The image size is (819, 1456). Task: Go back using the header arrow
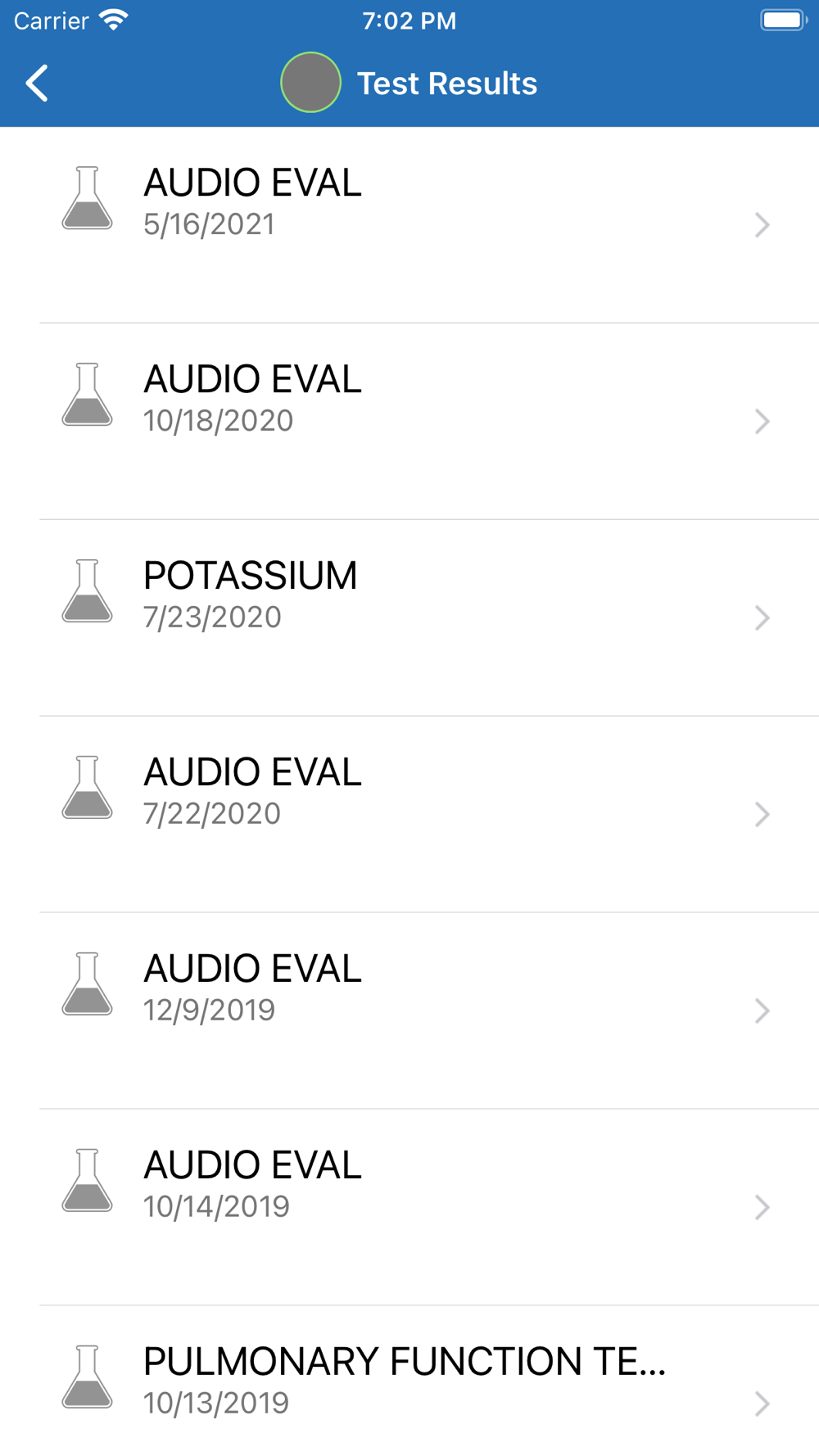click(x=37, y=84)
